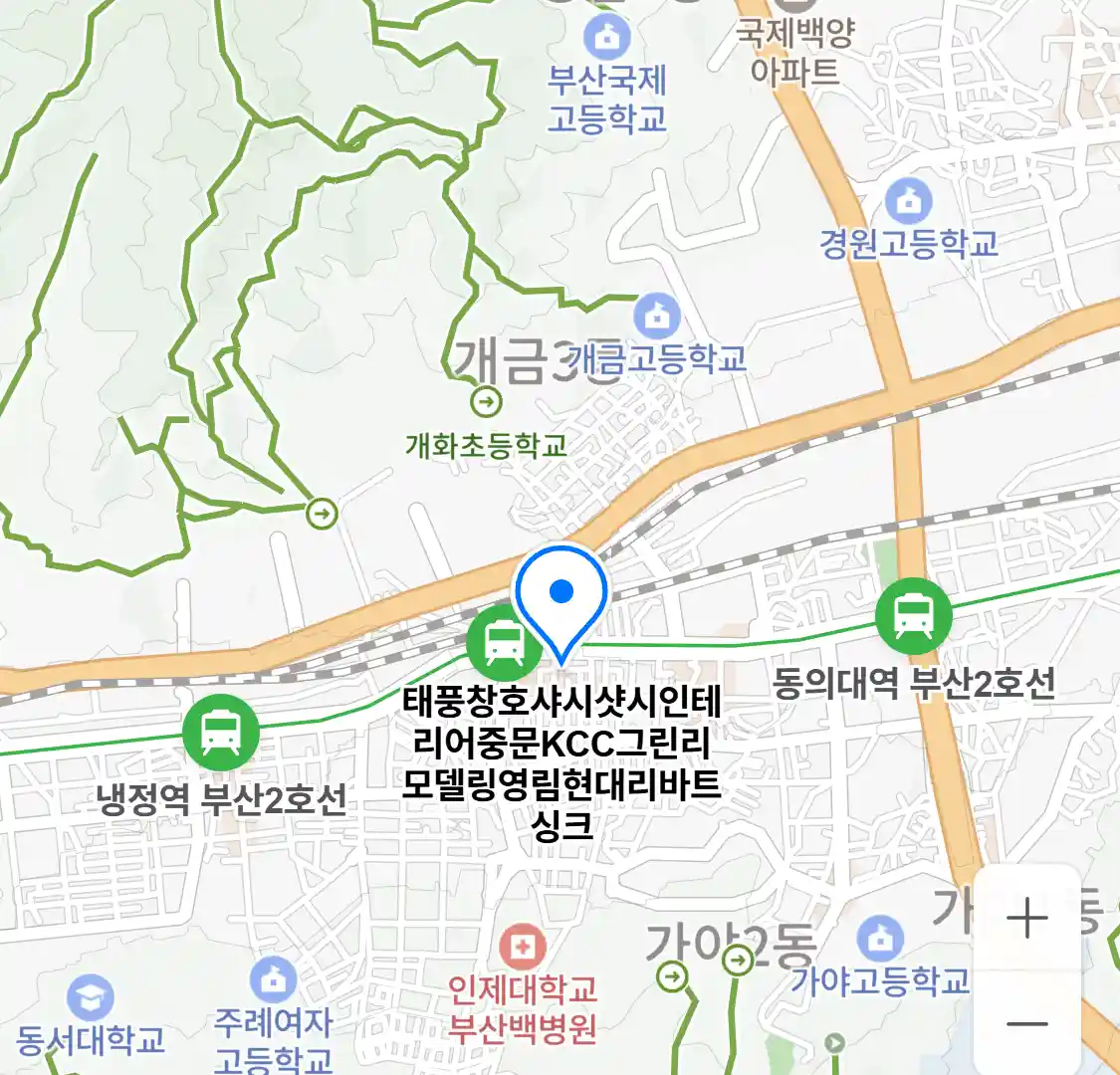The width and height of the screenshot is (1120, 1075).
Task: Select the 부산국제고등학교 marker
Action: (x=606, y=38)
